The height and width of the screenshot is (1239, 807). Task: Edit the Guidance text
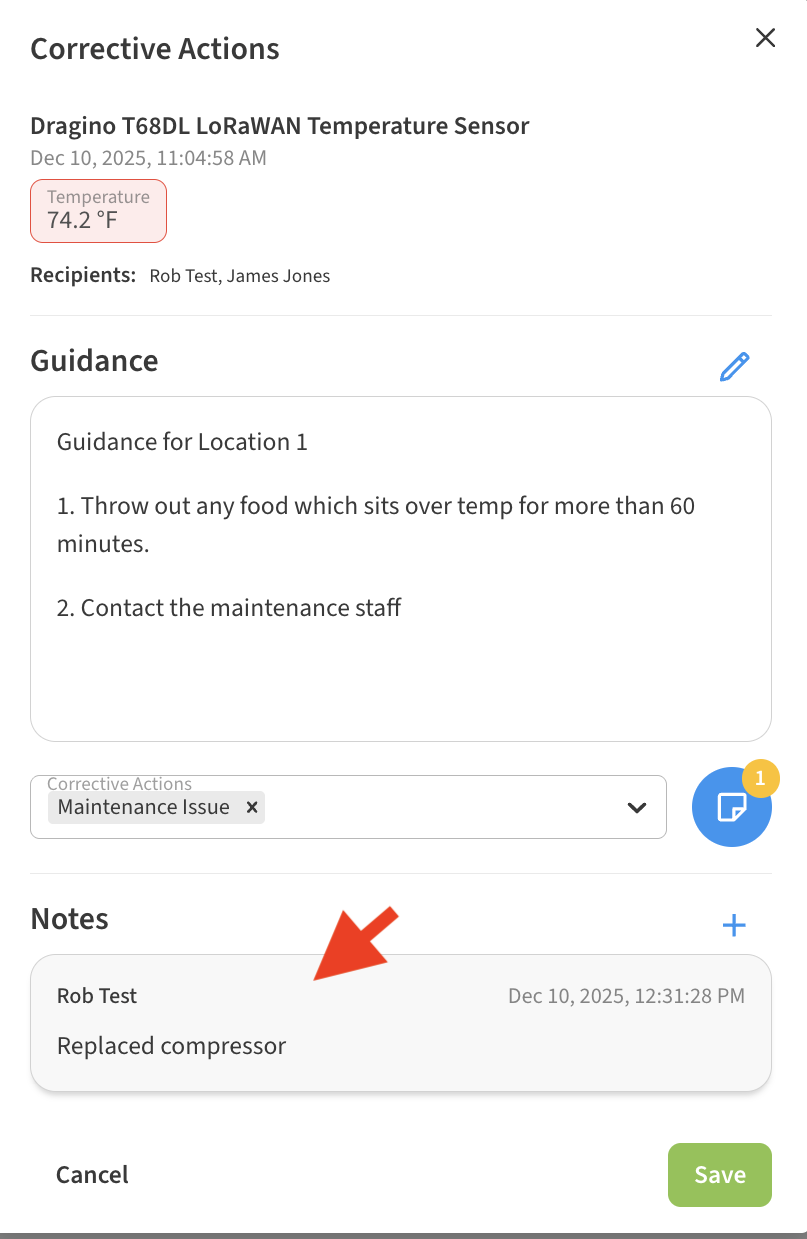coord(734,367)
